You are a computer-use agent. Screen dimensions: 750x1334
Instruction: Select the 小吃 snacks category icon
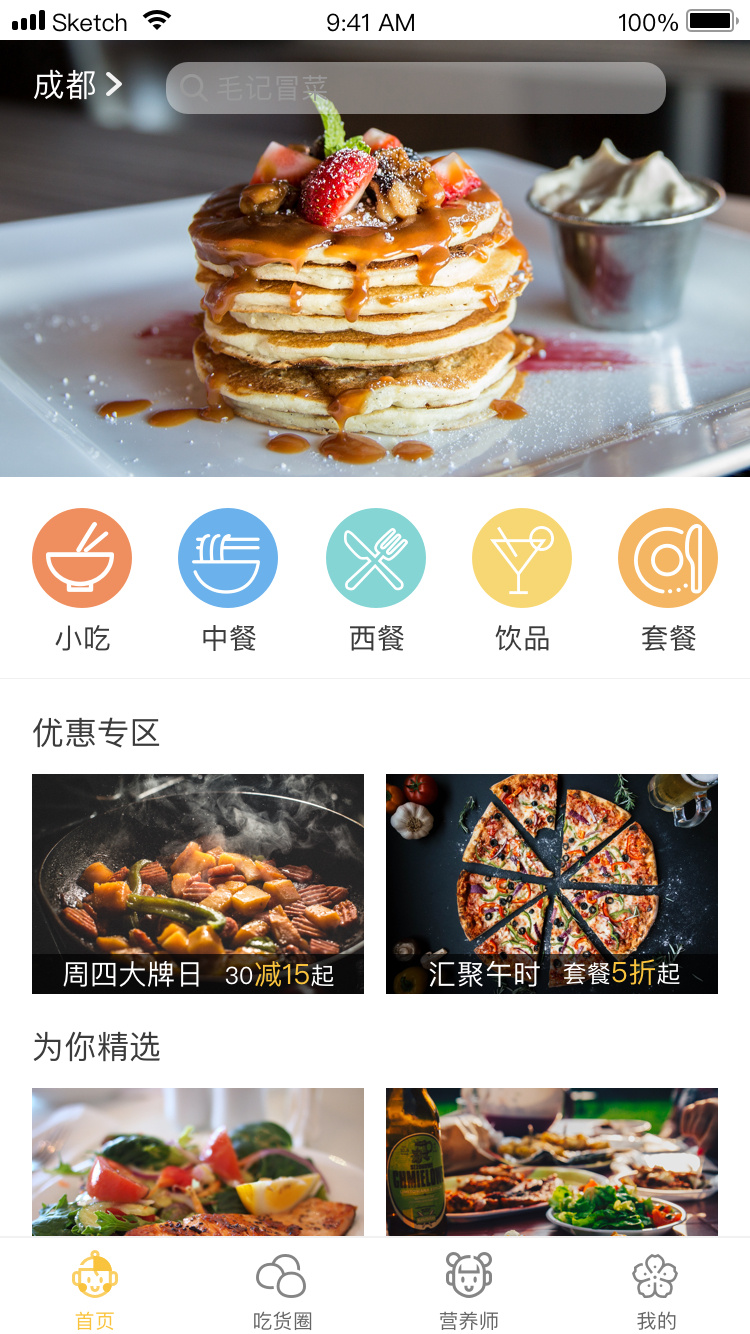82,557
